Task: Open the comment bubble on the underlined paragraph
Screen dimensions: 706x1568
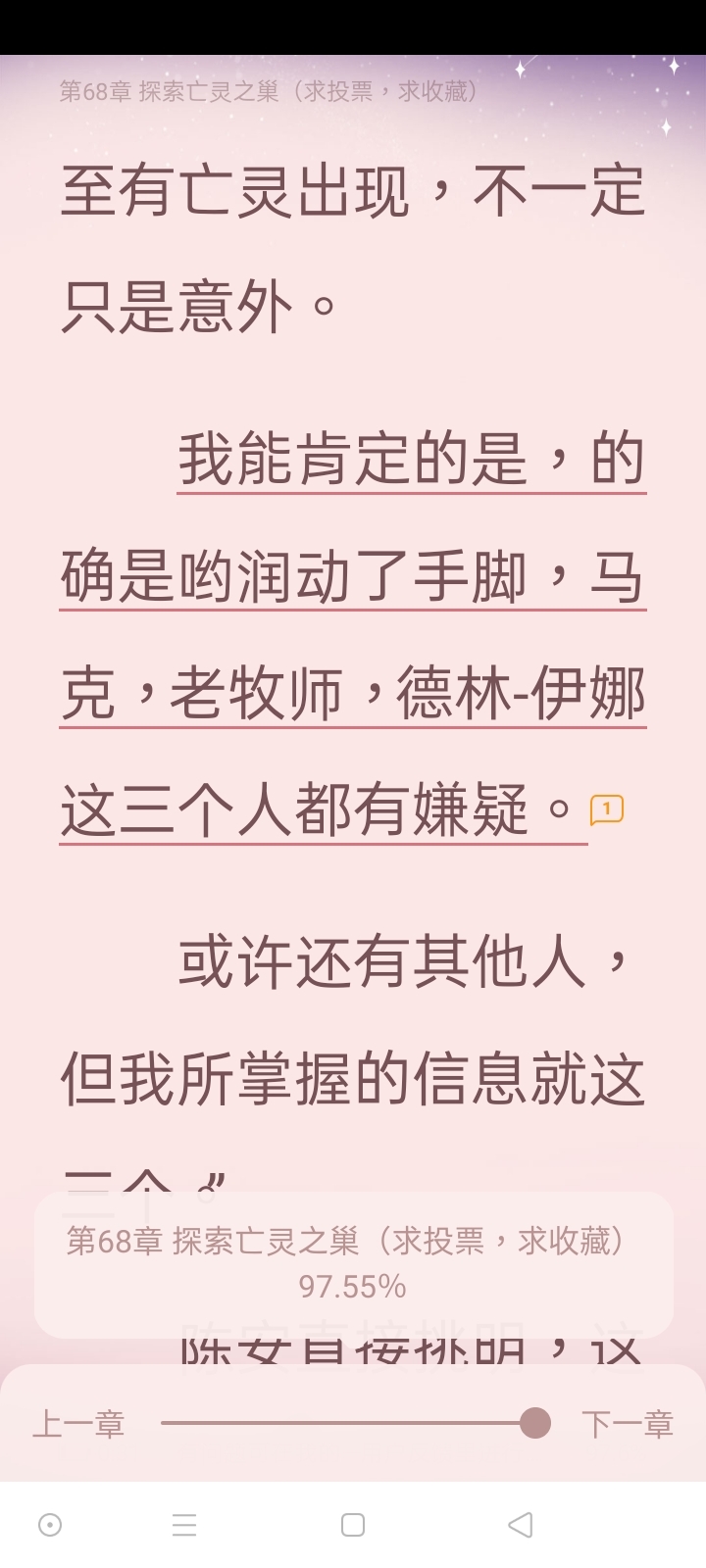Action: (606, 809)
